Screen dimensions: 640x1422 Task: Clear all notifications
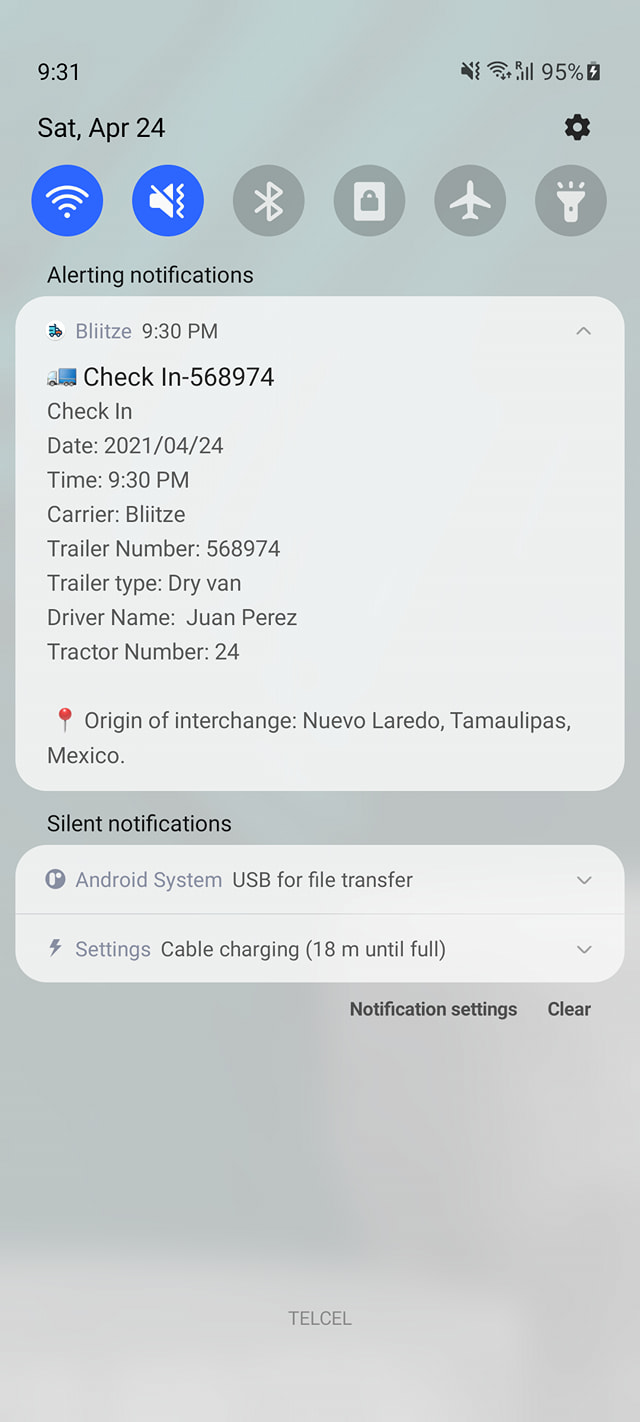pos(569,1009)
